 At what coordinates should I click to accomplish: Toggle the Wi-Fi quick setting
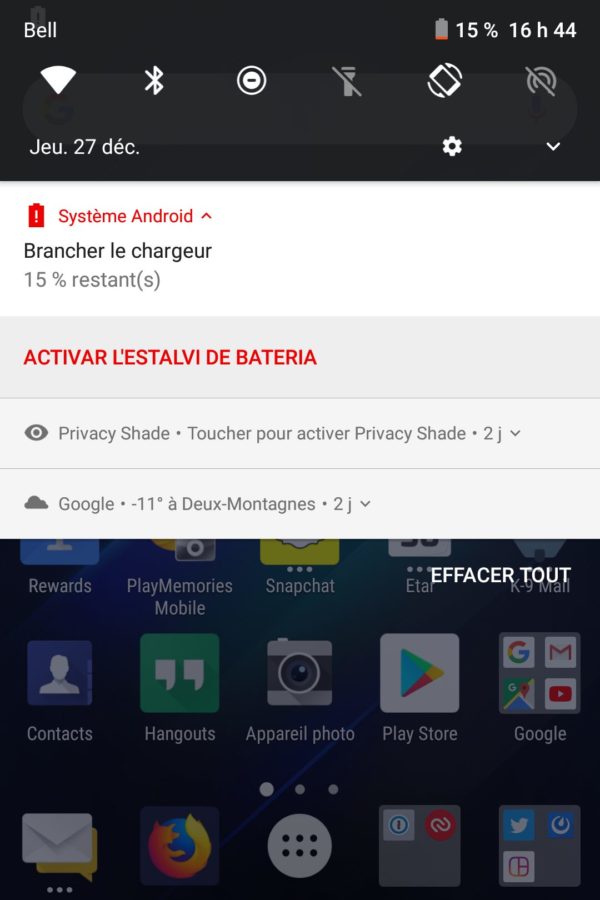[x=58, y=80]
